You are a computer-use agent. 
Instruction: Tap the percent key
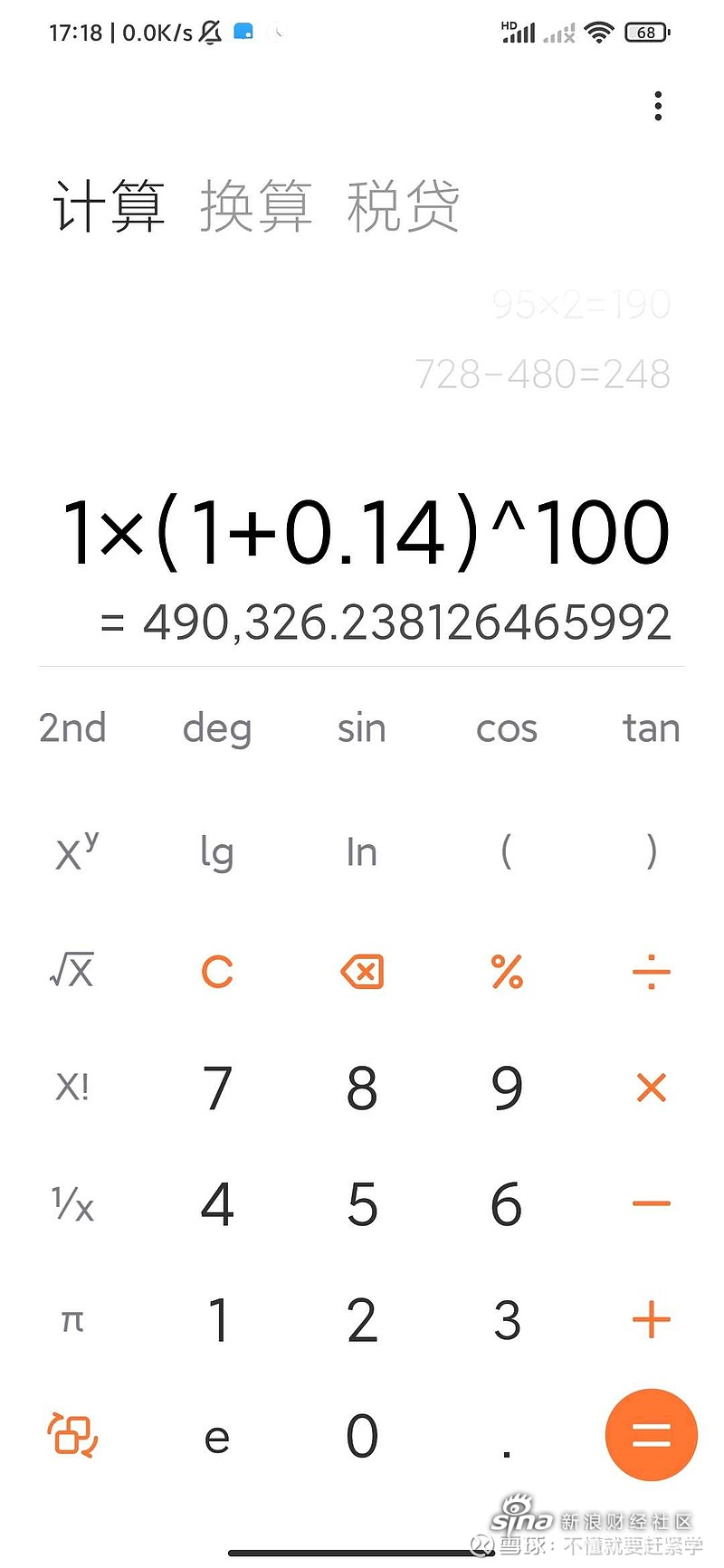click(507, 972)
